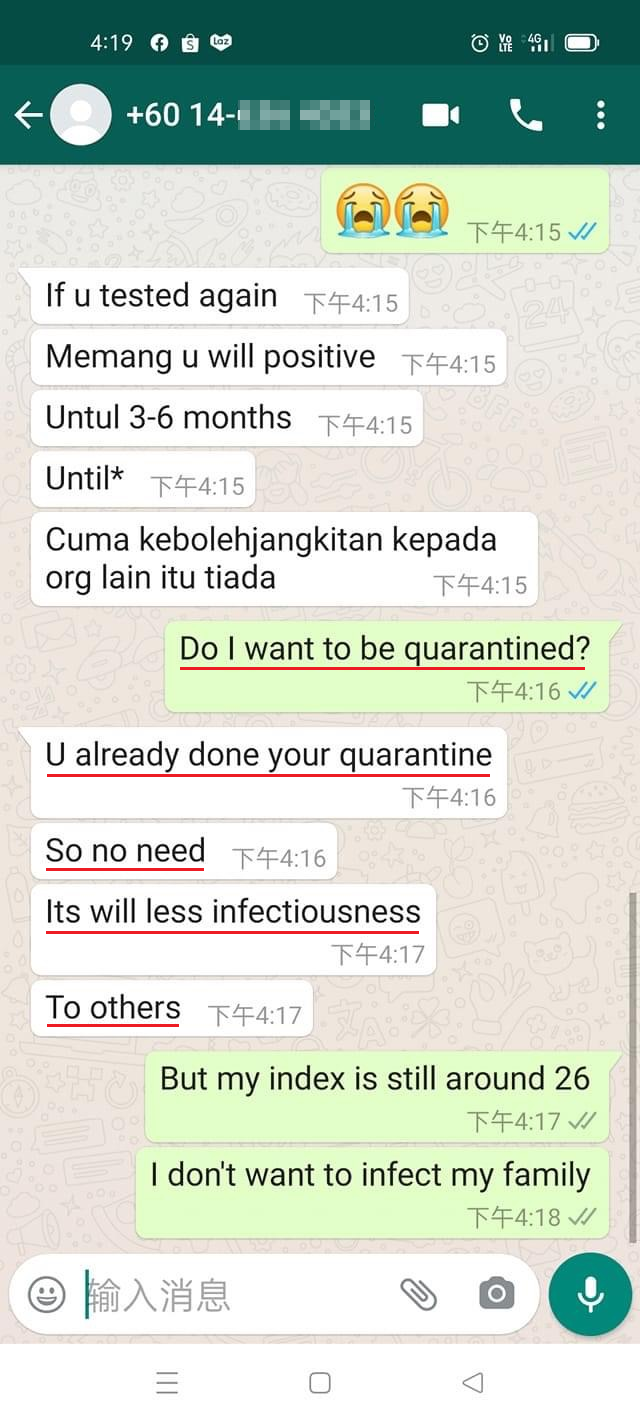Go back to the chats list
Viewport: 640px width, 1422px height.
tap(28, 115)
